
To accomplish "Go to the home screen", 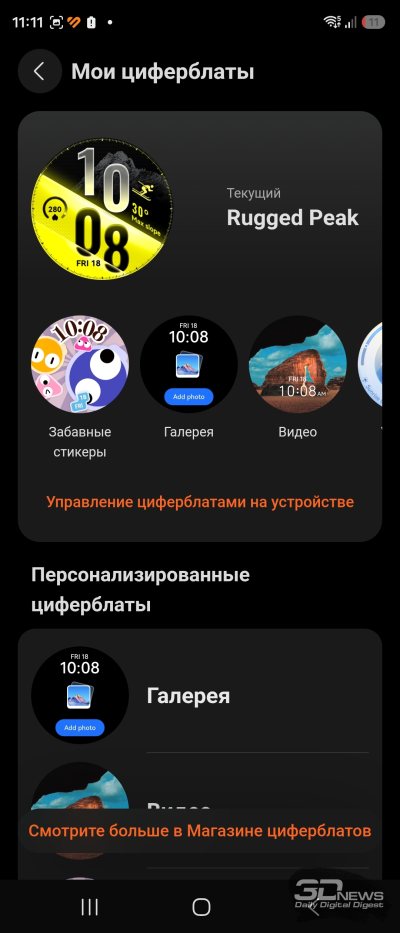I will point(201,906).
